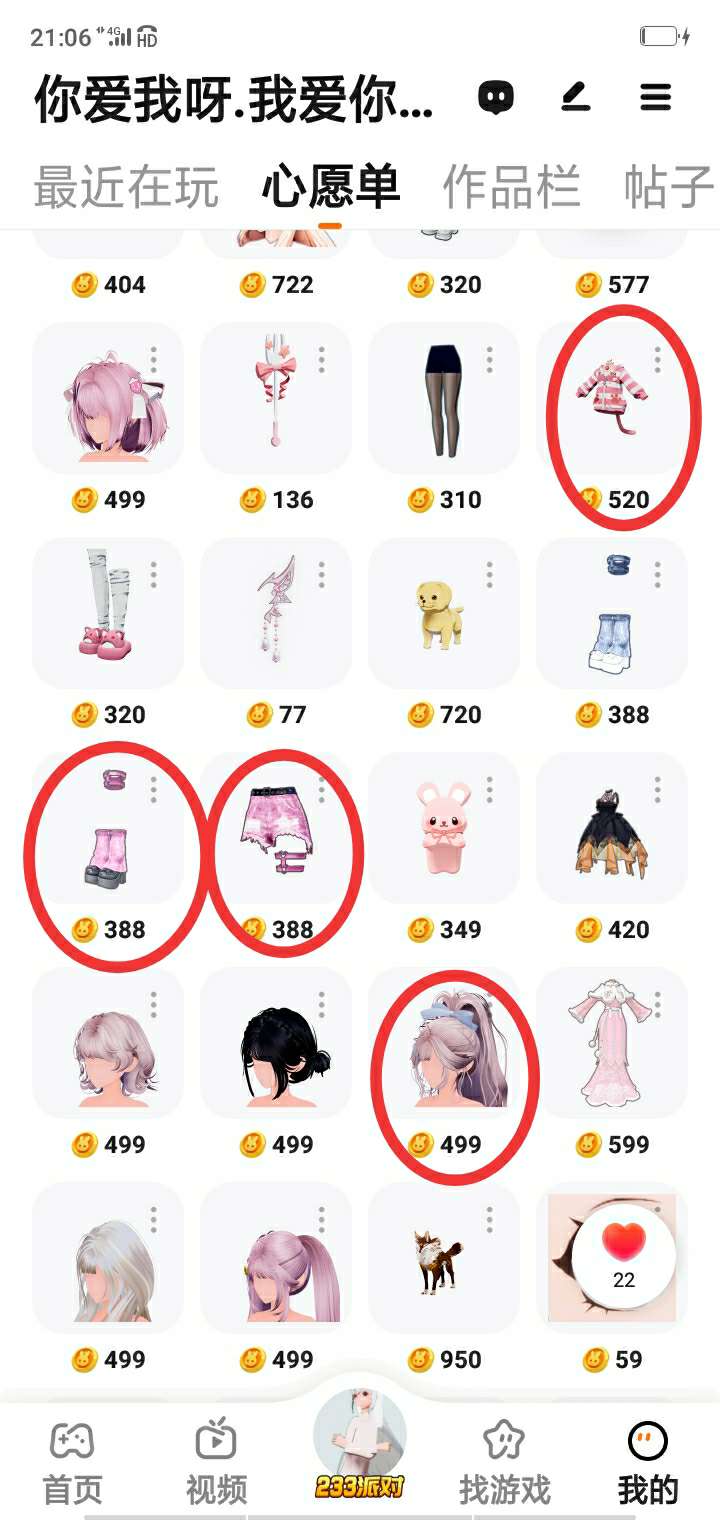Open the pink long dress priced 599
The width and height of the screenshot is (720, 1520).
(612, 1043)
